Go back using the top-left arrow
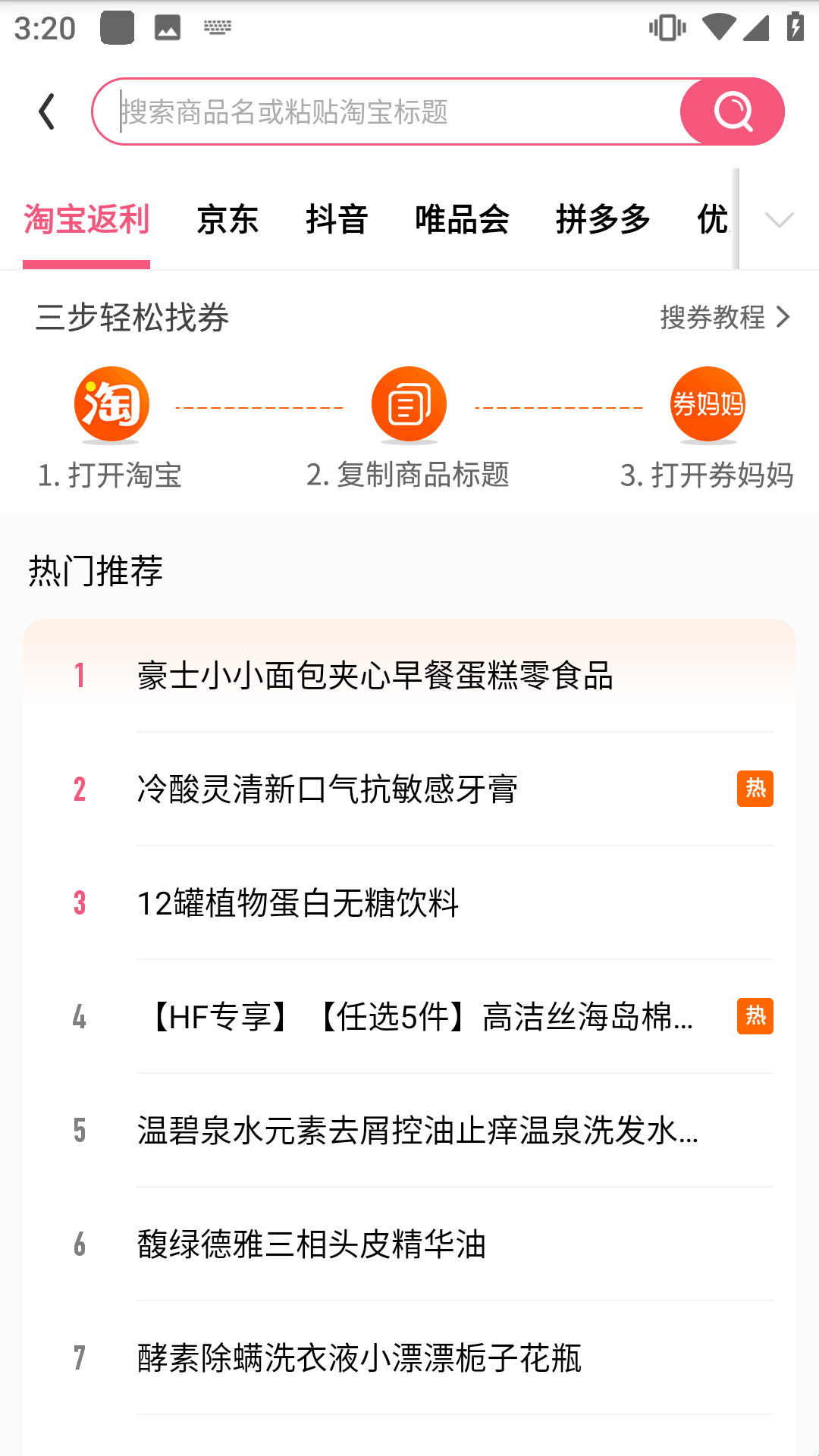 [x=47, y=111]
